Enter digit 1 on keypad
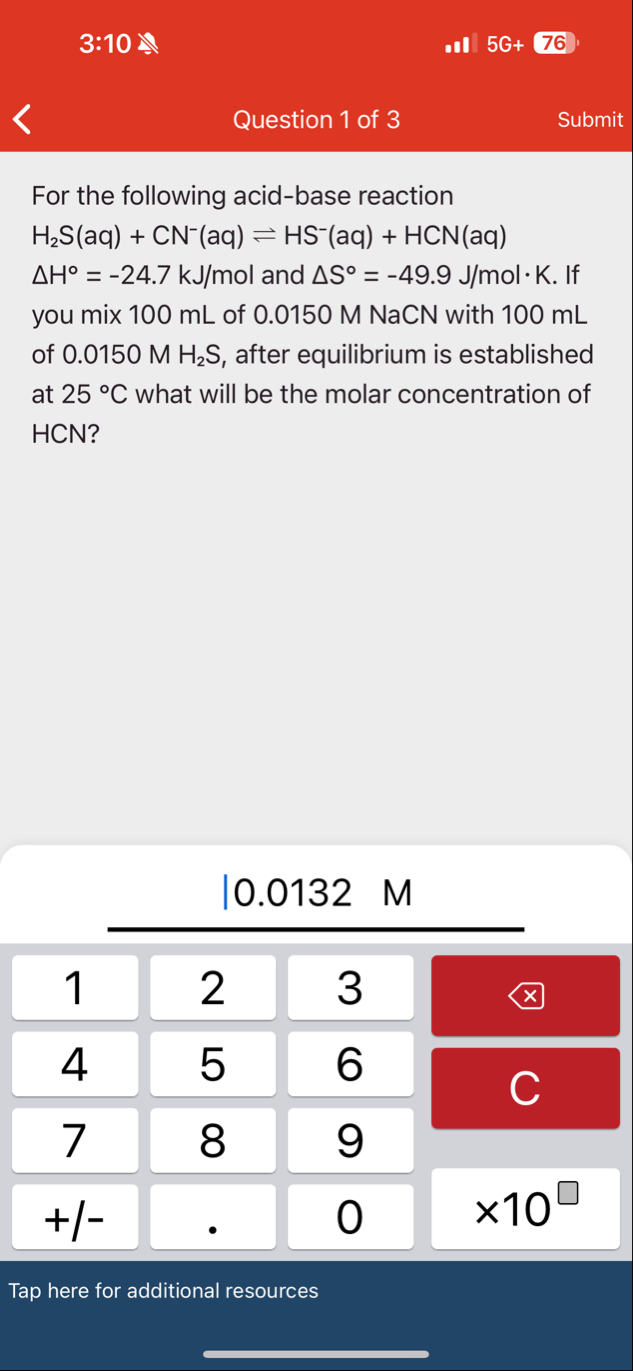This screenshot has width=633, height=1371. click(x=75, y=988)
